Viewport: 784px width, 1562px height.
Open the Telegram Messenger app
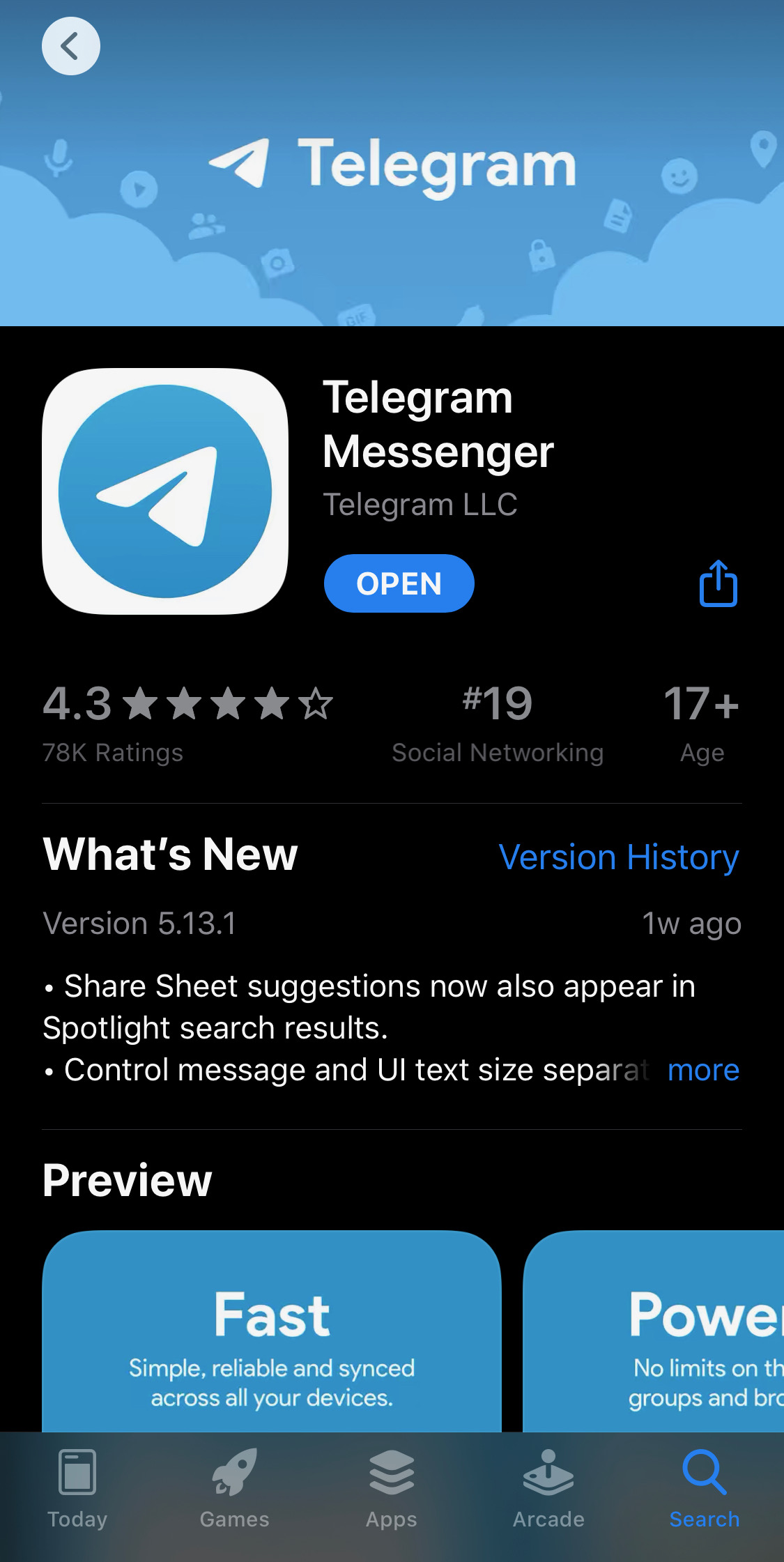(x=399, y=583)
